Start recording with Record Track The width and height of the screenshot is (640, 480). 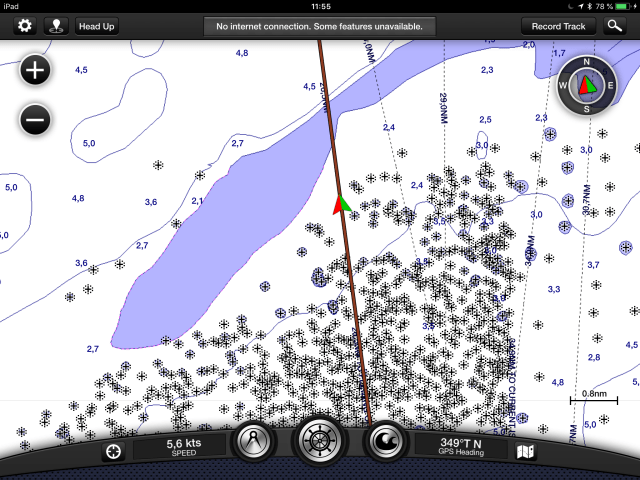pos(559,27)
